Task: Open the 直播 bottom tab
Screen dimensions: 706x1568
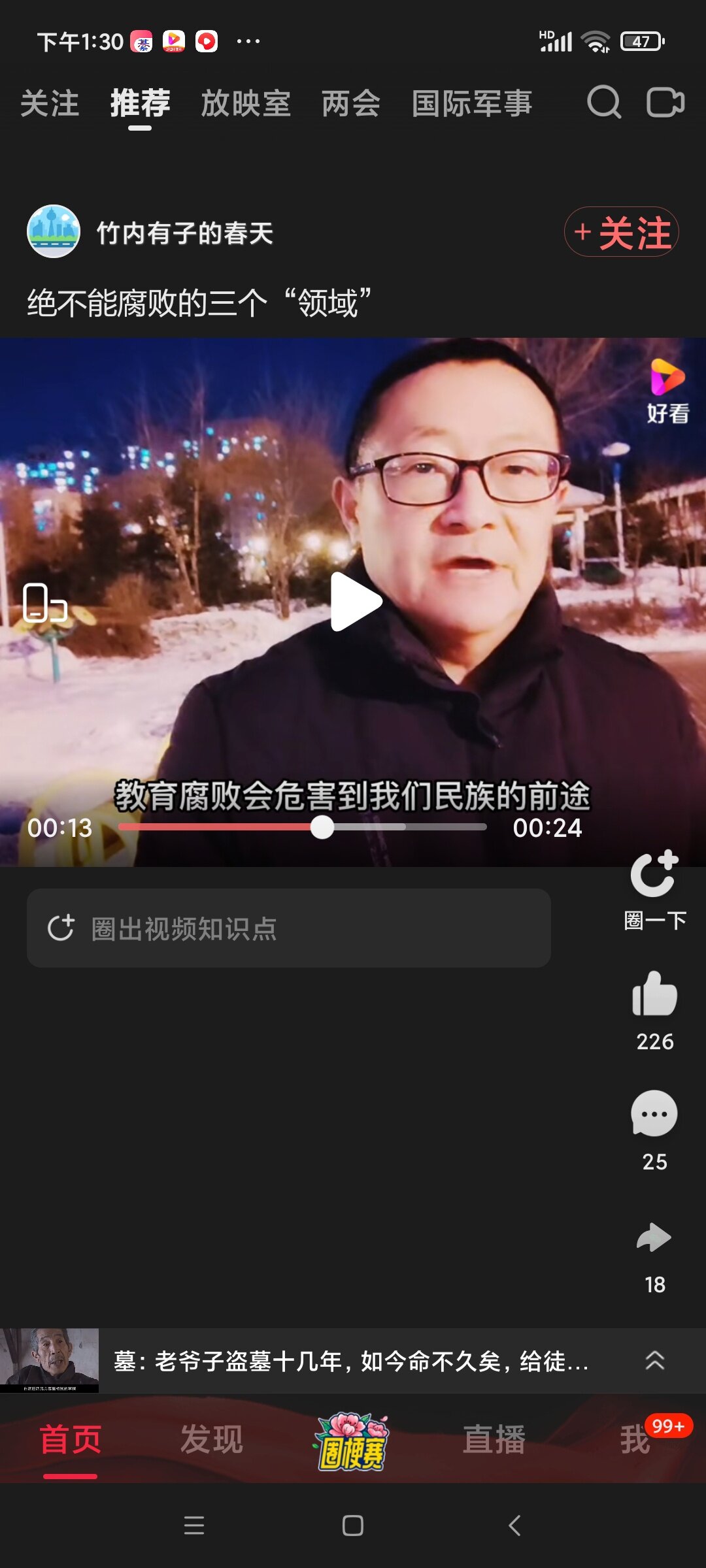Action: coord(494,1439)
